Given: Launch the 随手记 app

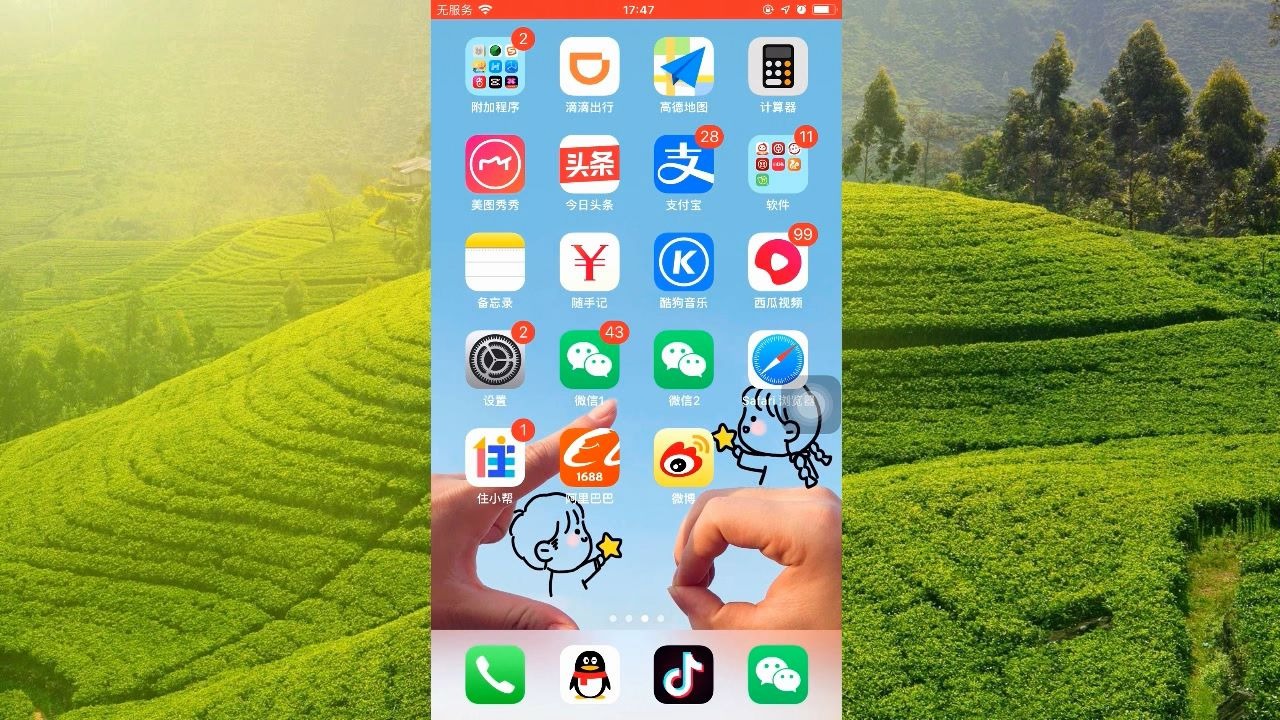Looking at the screenshot, I should 589,262.
